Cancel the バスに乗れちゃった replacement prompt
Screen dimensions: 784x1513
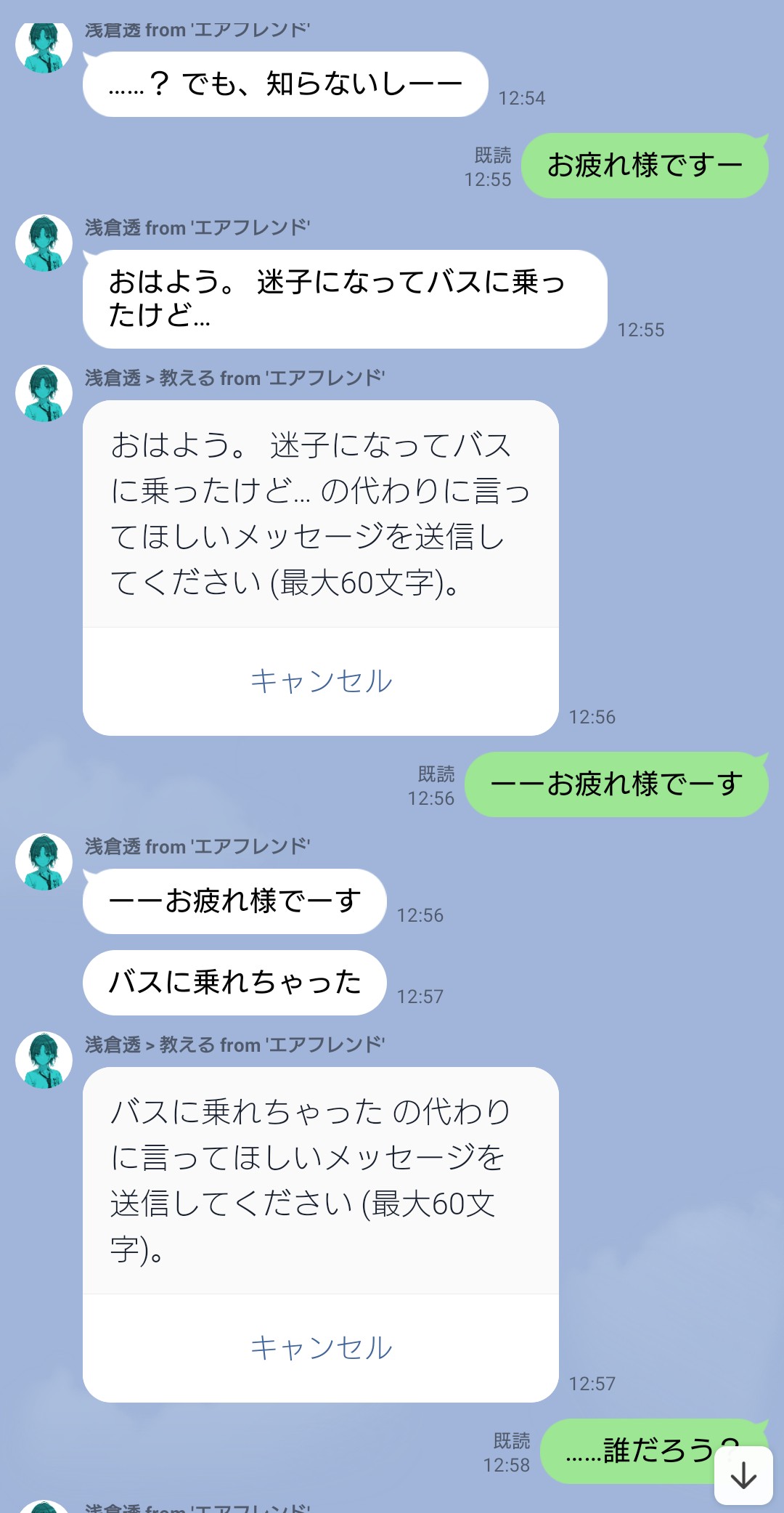(x=321, y=1348)
